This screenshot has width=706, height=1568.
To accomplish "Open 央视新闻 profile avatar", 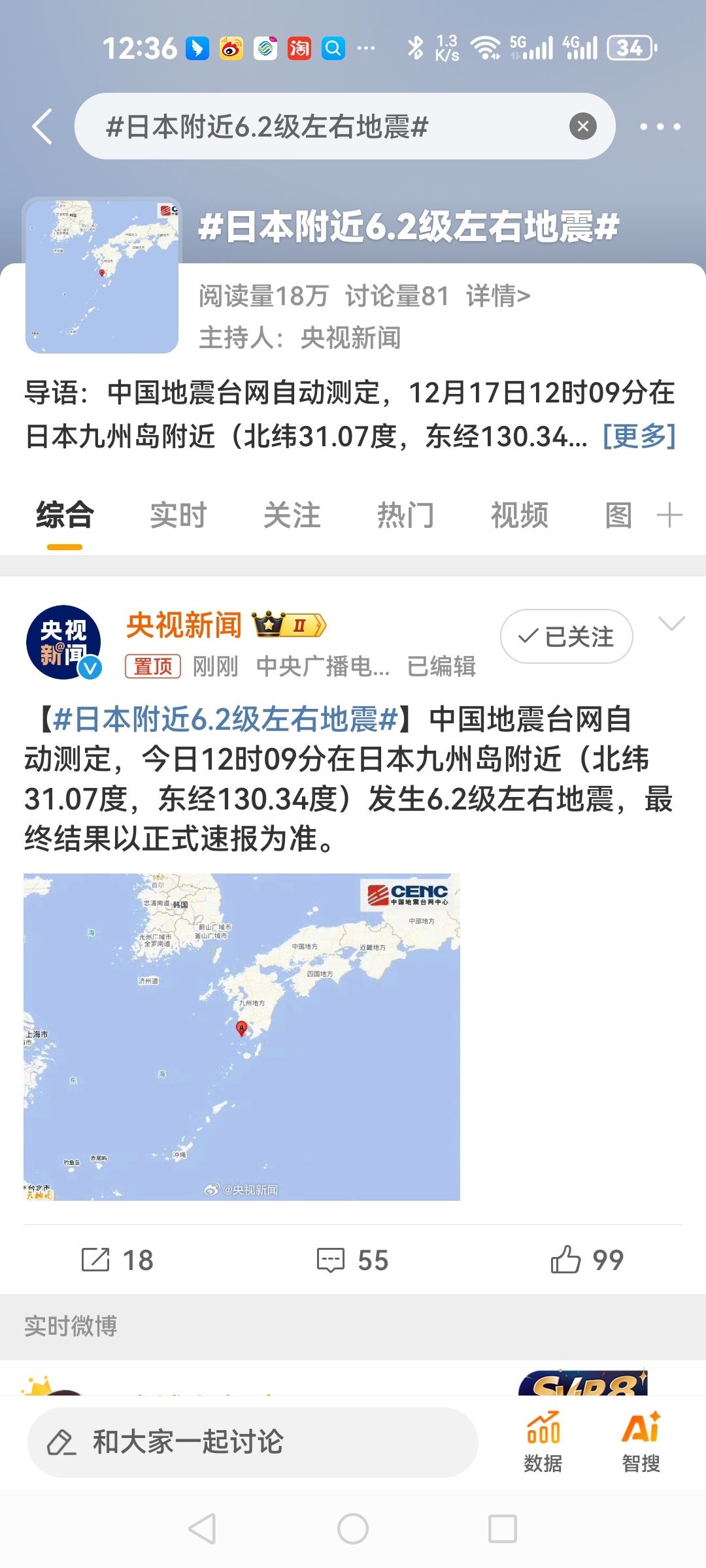I will click(x=63, y=642).
